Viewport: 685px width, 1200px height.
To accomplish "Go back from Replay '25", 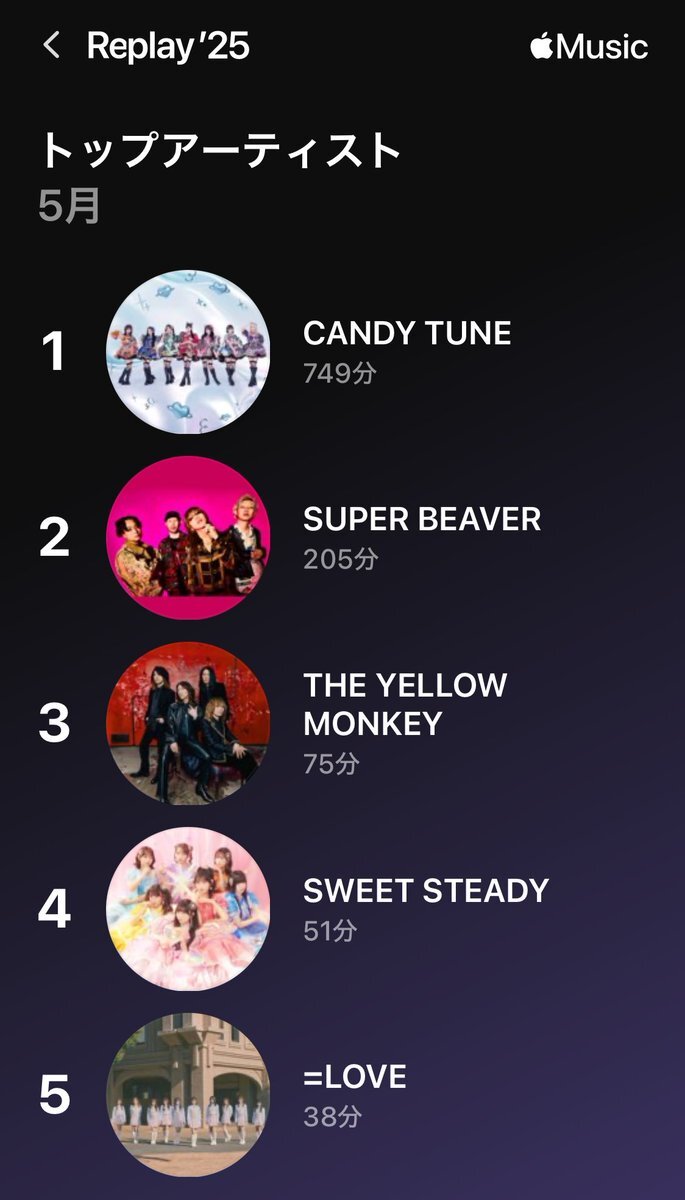I will coord(52,45).
